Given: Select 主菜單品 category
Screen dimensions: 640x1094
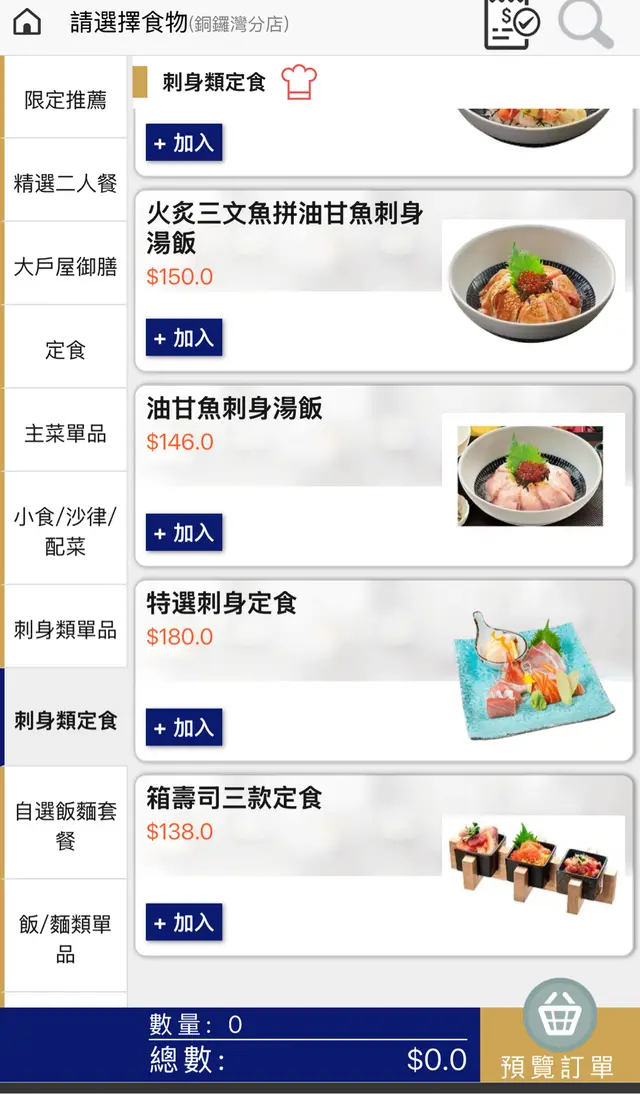Looking at the screenshot, I should coord(65,434).
